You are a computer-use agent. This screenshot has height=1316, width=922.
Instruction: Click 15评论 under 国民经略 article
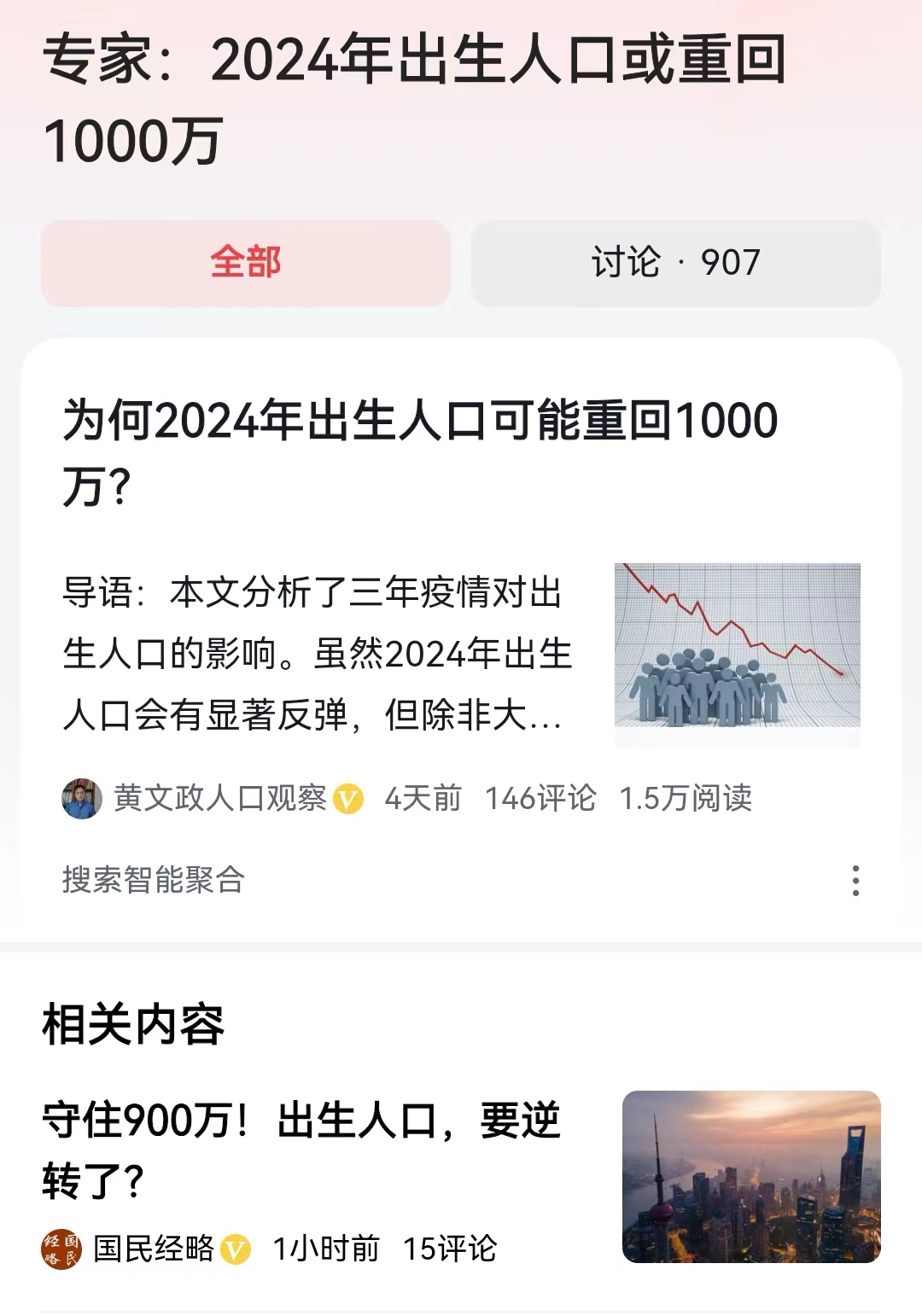pyautogui.click(x=451, y=1249)
